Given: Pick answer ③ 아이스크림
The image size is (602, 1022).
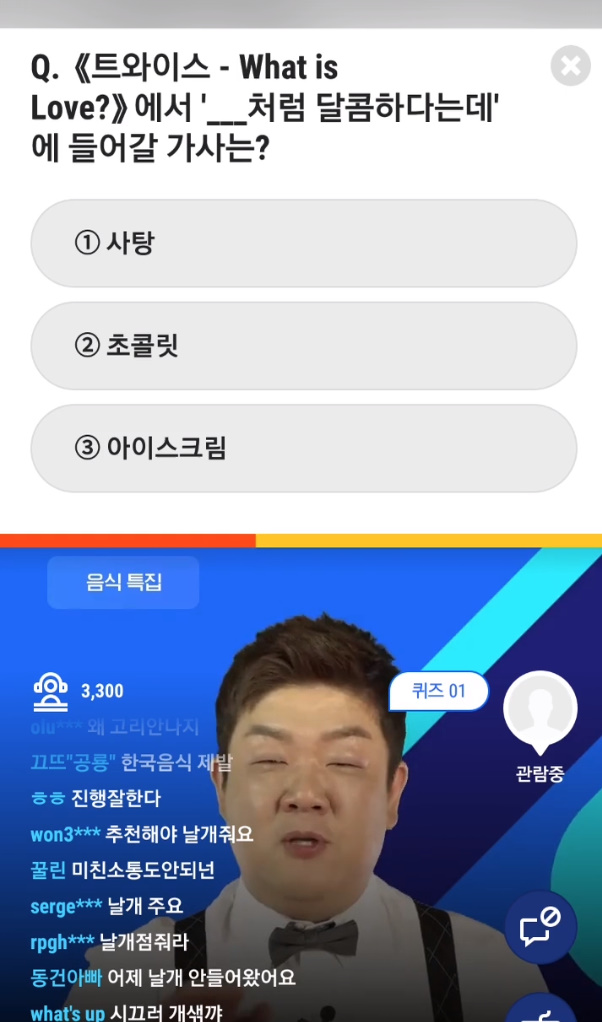Looking at the screenshot, I should [x=303, y=448].
